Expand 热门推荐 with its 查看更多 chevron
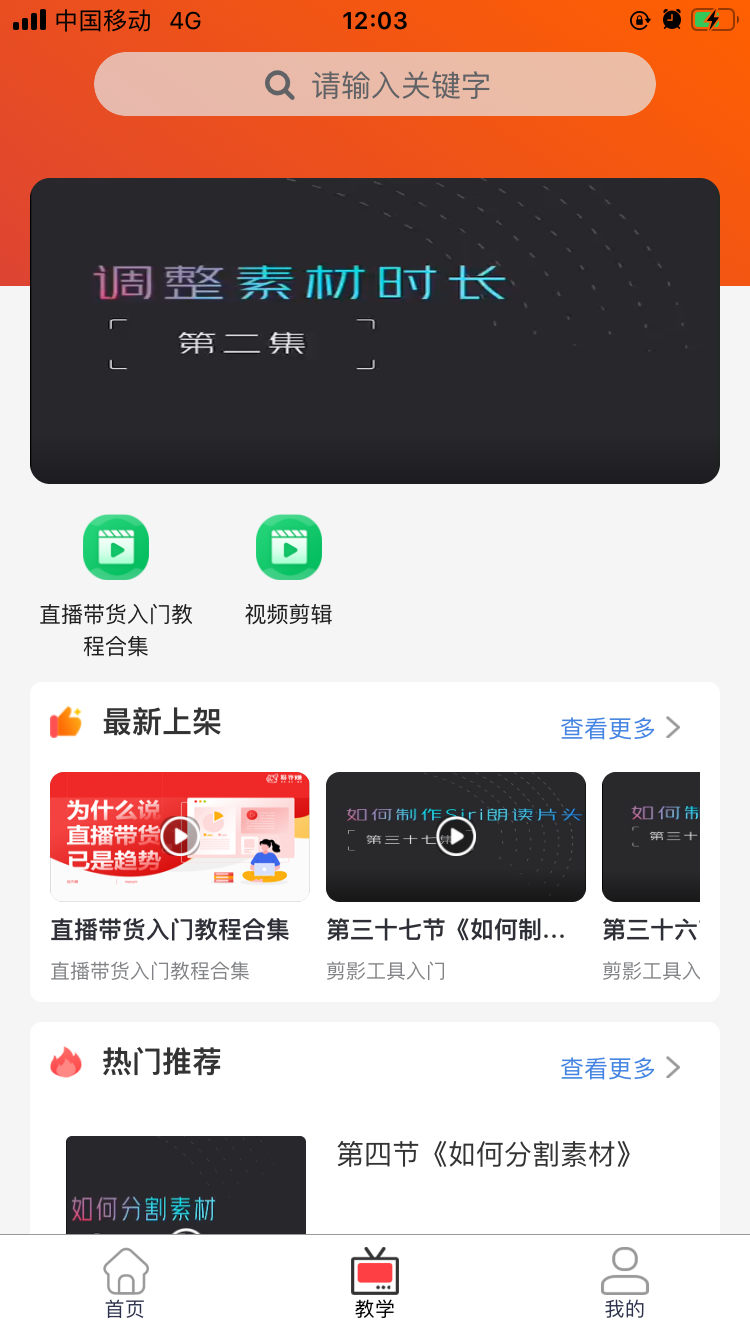Screen dimensions: 750x1334 673,1068
